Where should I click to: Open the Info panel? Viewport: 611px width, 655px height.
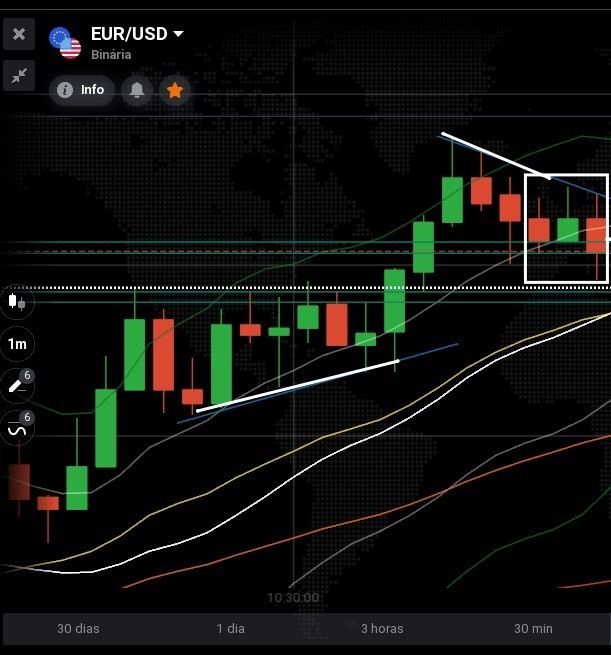[80, 90]
